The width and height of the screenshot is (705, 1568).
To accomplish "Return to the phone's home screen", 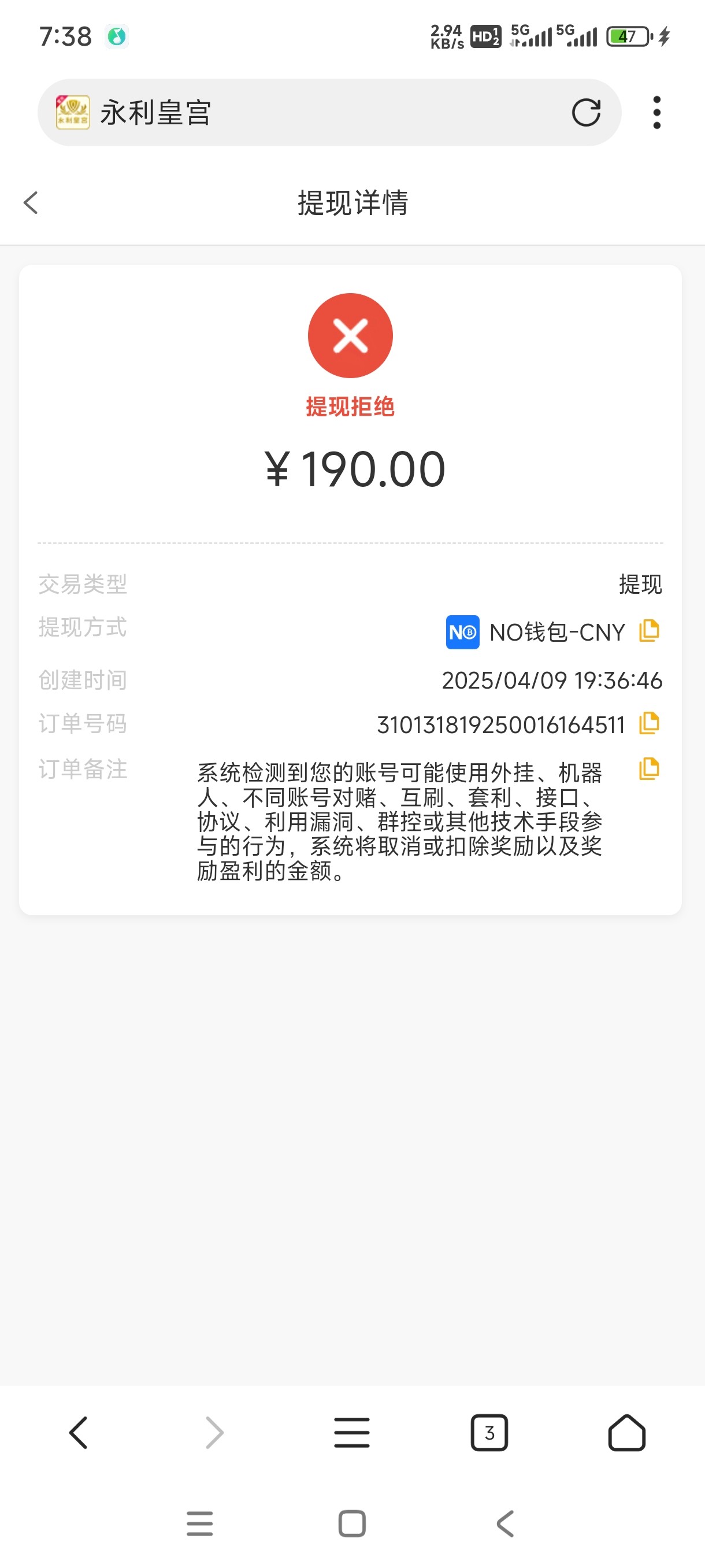I will (x=351, y=1523).
